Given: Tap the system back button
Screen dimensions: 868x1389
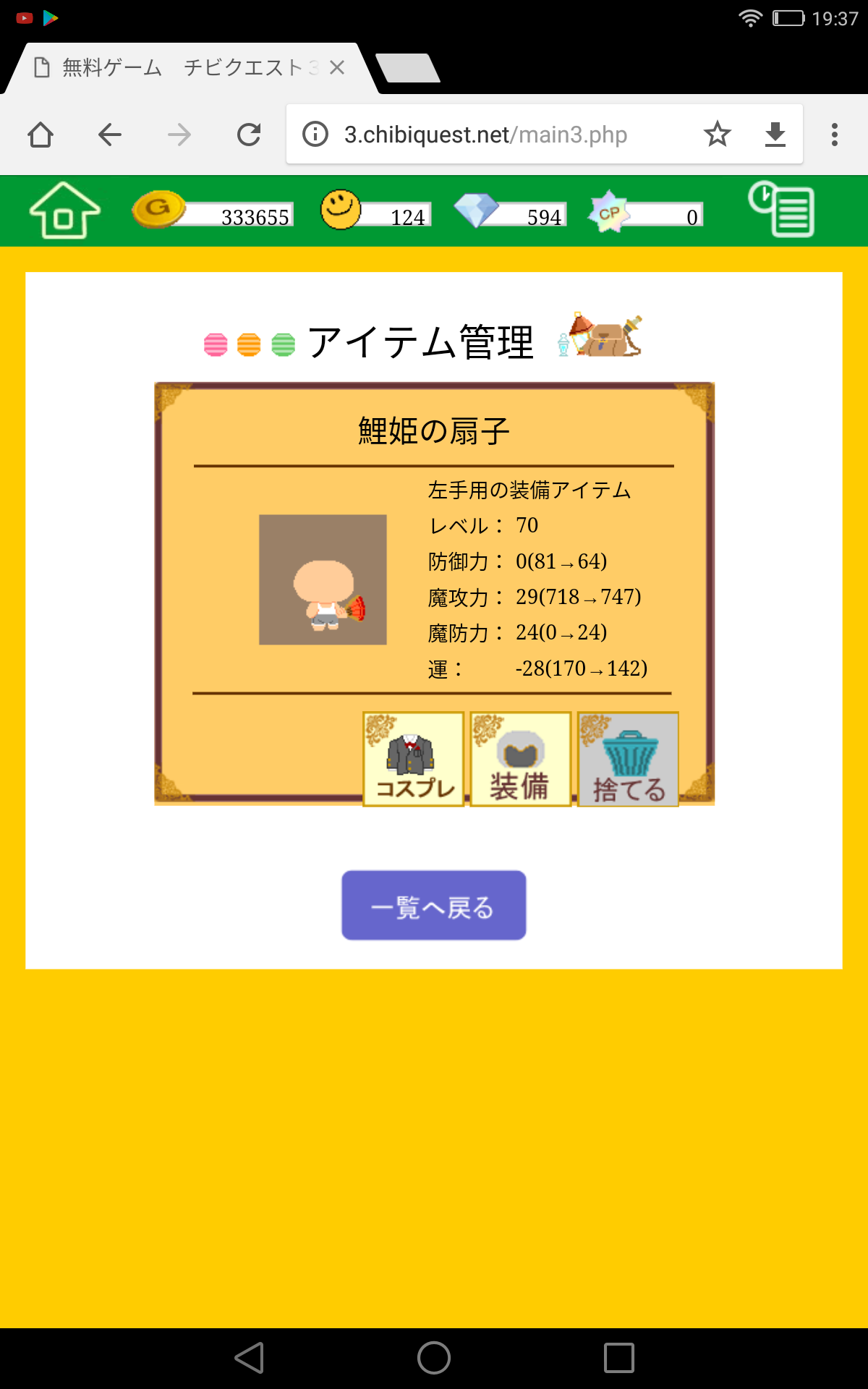Looking at the screenshot, I should [x=250, y=1358].
